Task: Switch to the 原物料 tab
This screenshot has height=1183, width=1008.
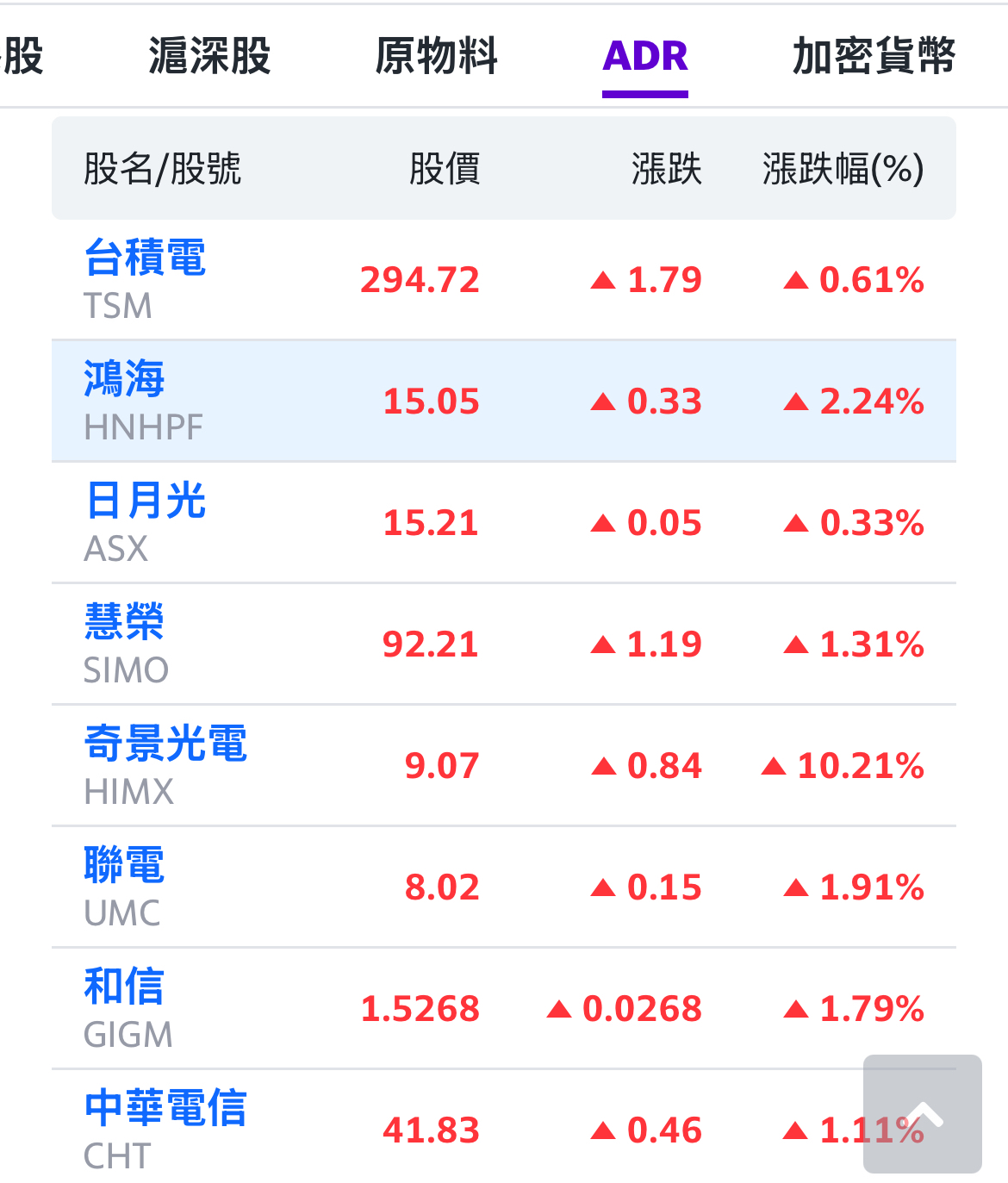Action: (436, 57)
